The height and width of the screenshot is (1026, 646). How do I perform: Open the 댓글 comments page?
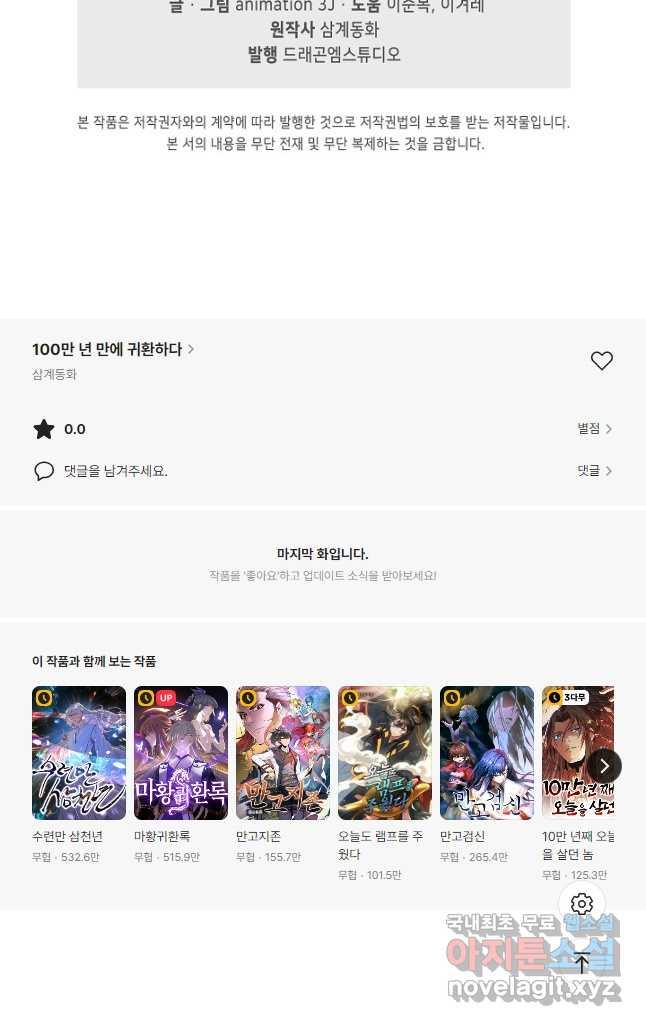(x=594, y=471)
